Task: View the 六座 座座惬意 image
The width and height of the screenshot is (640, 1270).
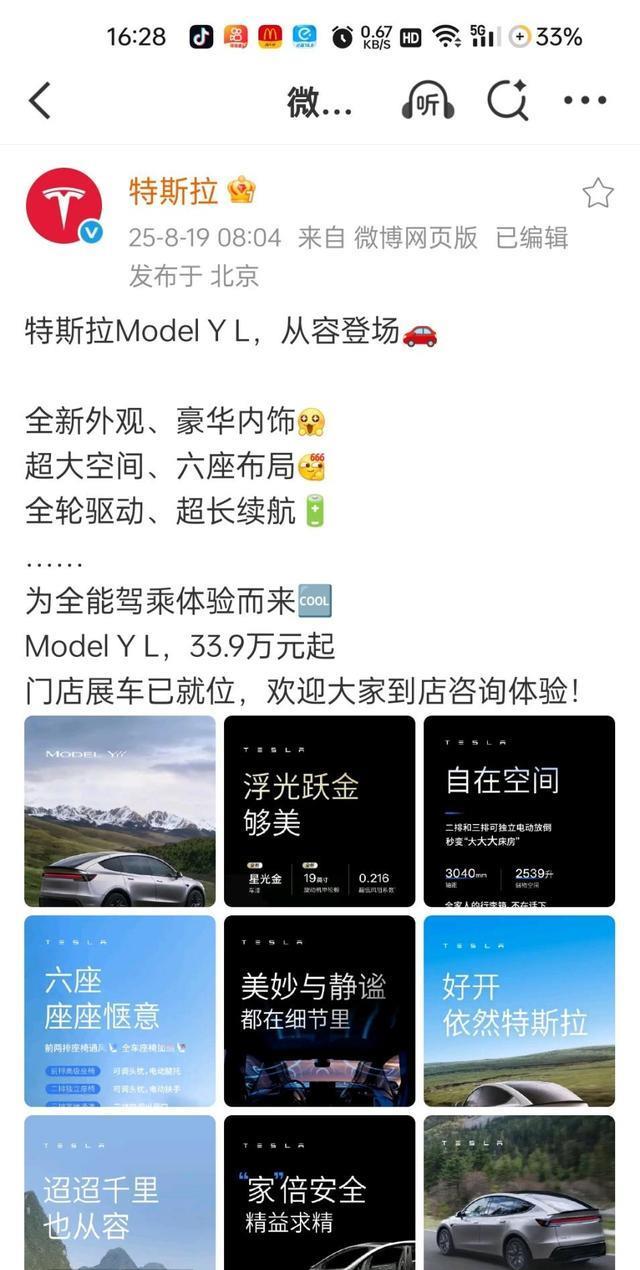Action: click(120, 1010)
